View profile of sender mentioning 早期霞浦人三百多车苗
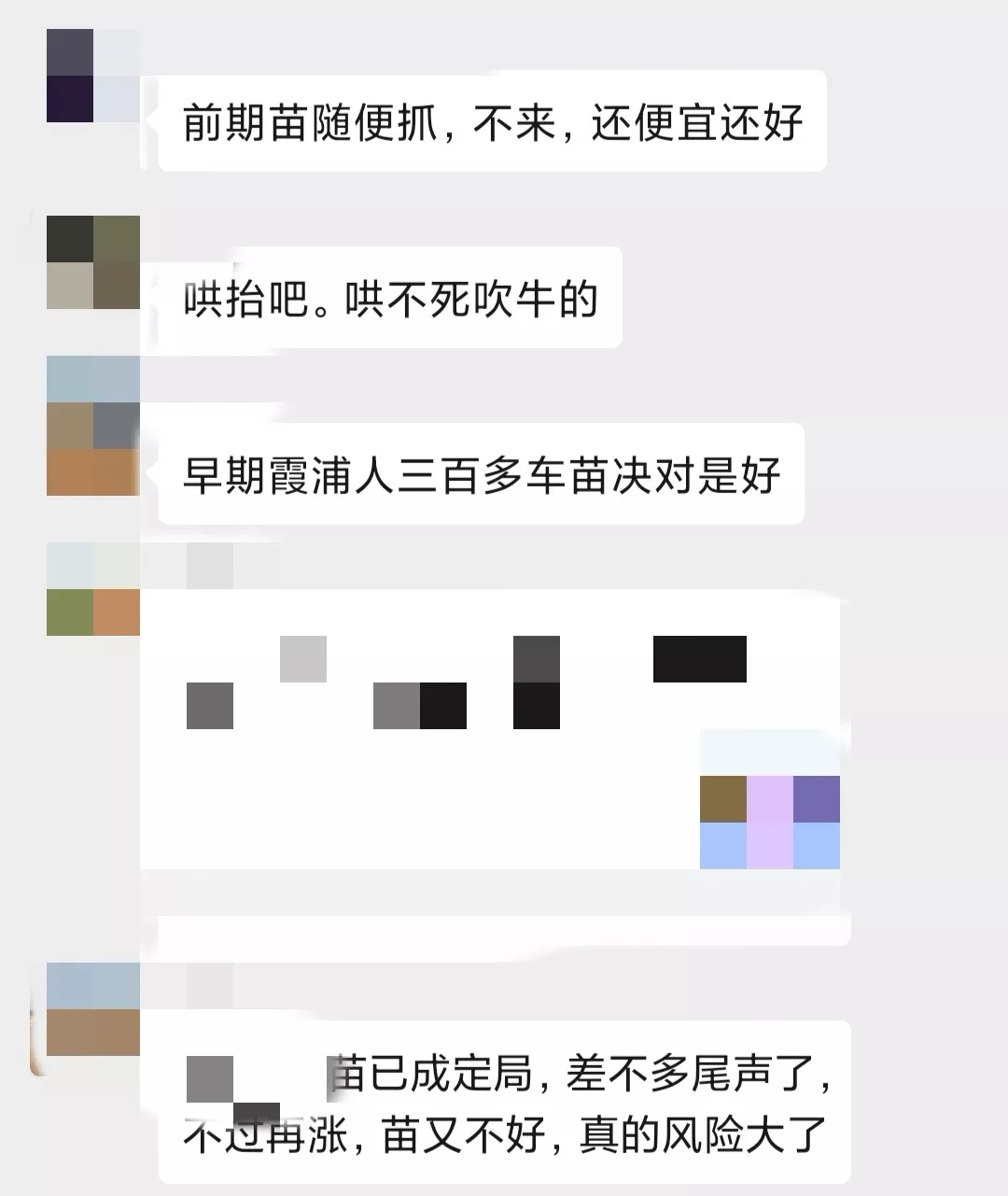This screenshot has height=1196, width=1008. click(92, 426)
